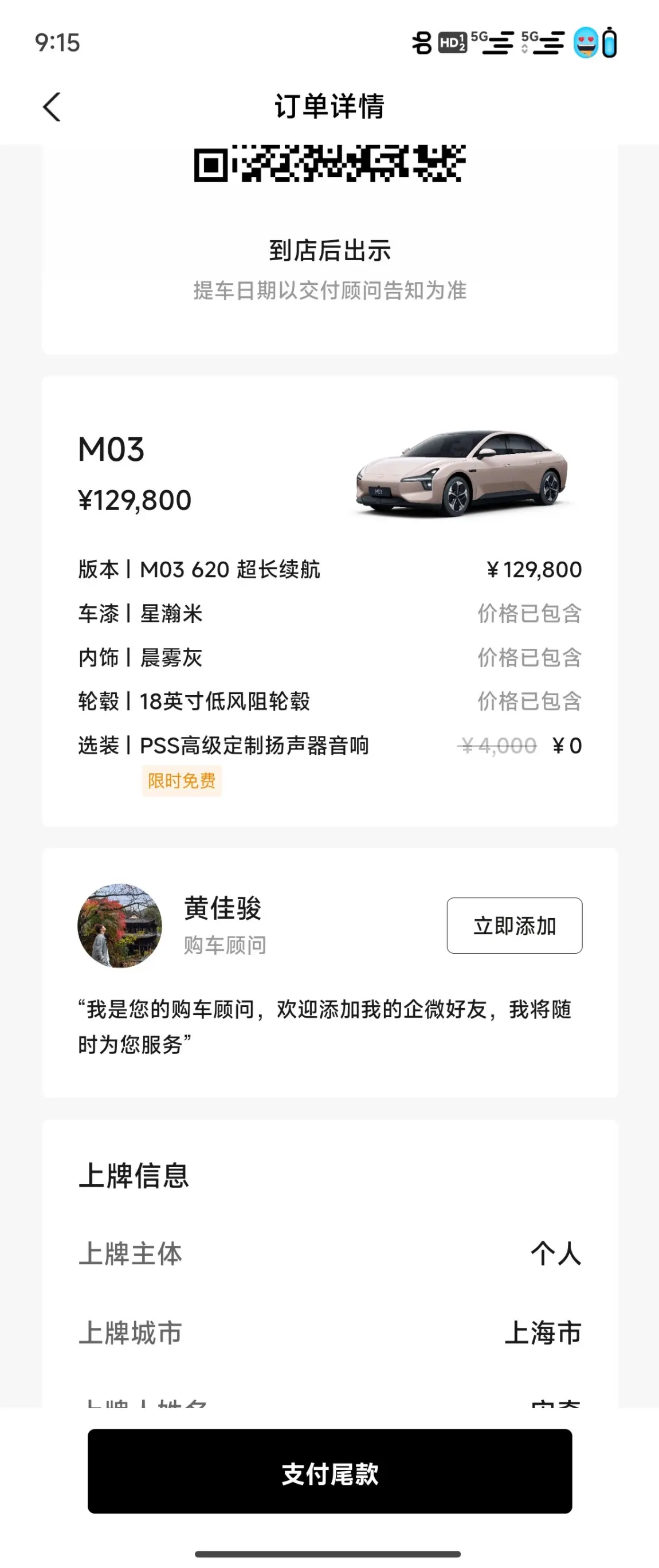The image size is (659, 1568).
Task: Go back from the 订单详情 page
Action: 52,107
